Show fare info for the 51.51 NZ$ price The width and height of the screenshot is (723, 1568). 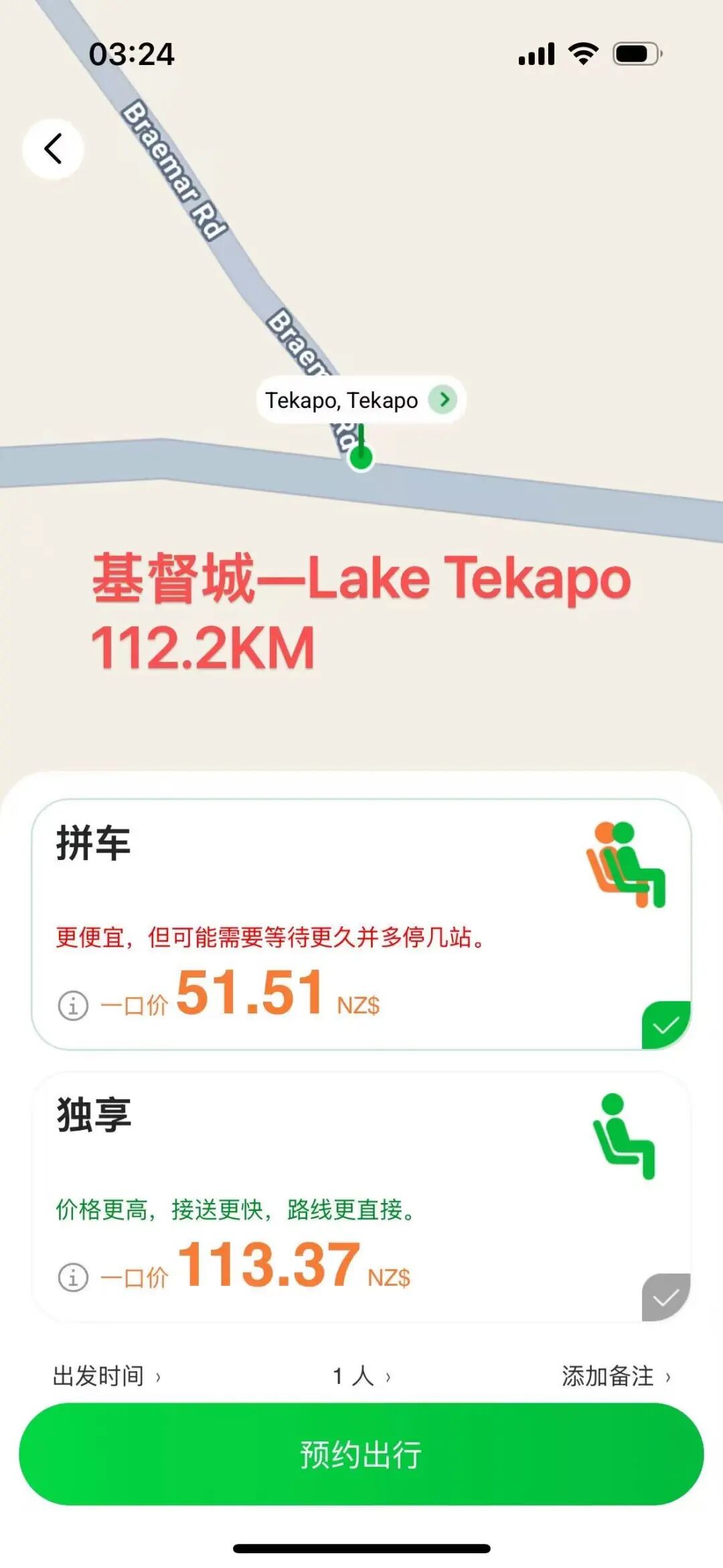pyautogui.click(x=73, y=1005)
